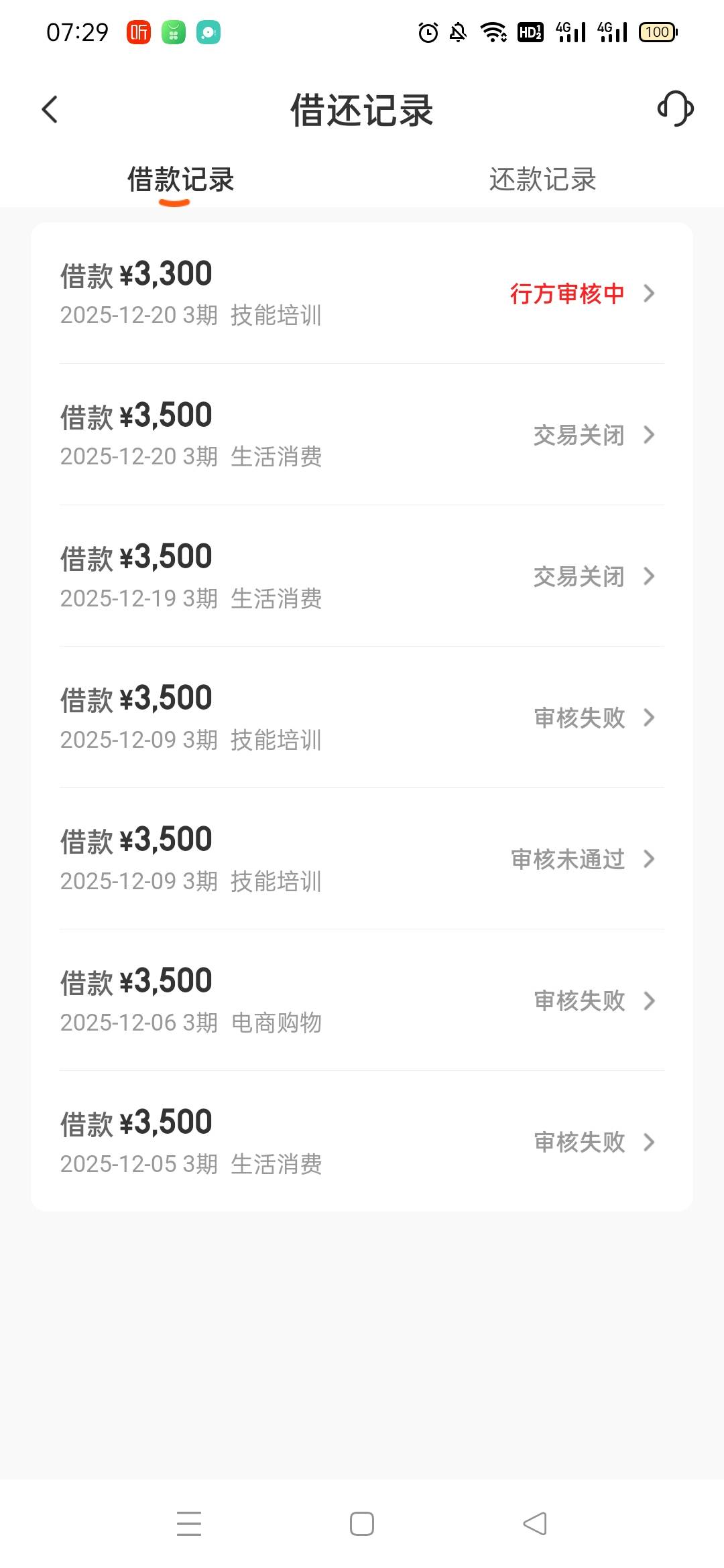Screen dimensions: 724x1568
Task: Open the 2025-12-06 电商购物 loan record
Action: [362, 1000]
